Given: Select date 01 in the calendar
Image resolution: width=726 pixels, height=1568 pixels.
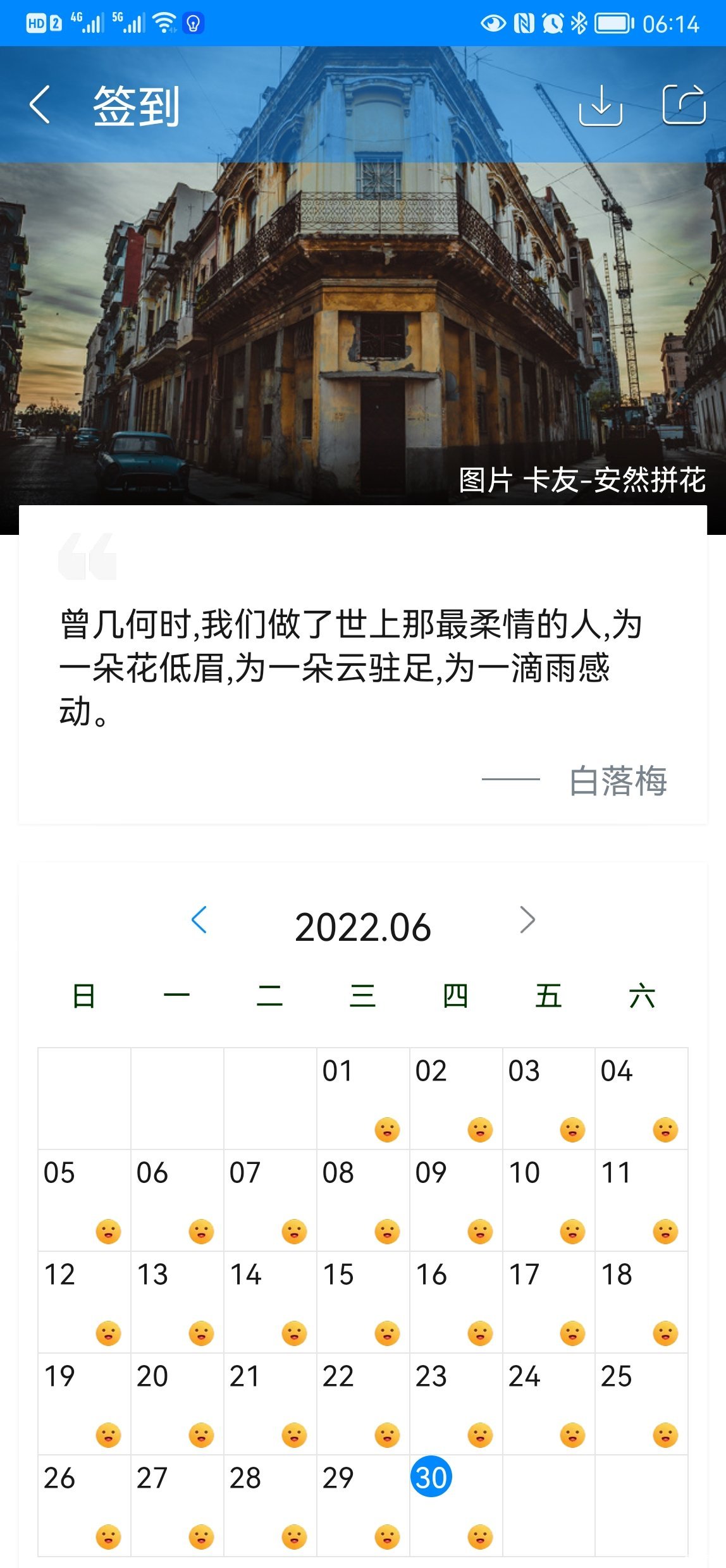Looking at the screenshot, I should click(x=362, y=1098).
